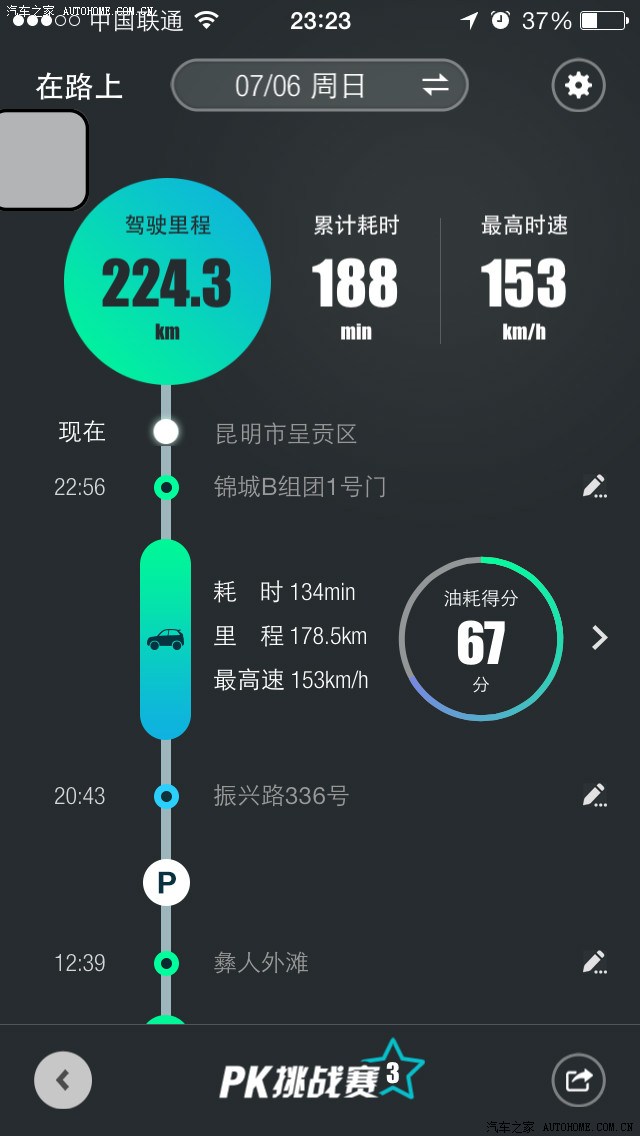View the 油耗得分 67 score details
This screenshot has width=640, height=1136.
(481, 640)
